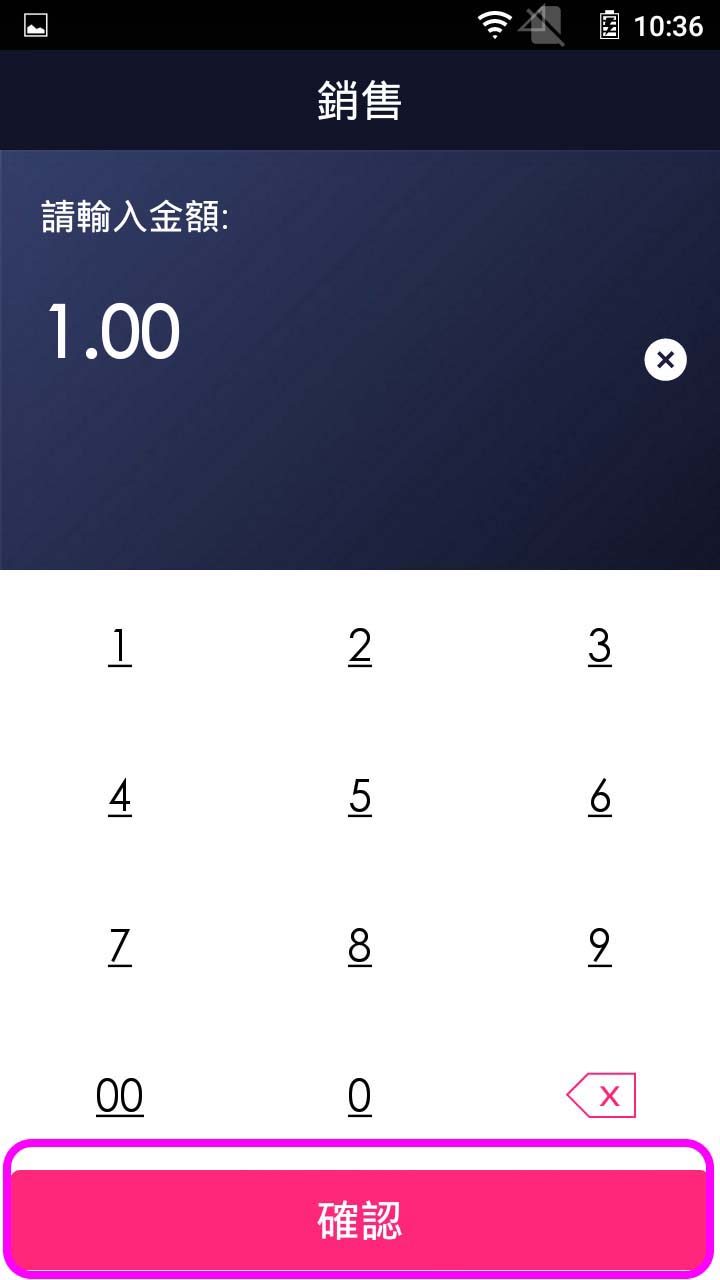Enter digit 7 on the keypad

(x=120, y=946)
